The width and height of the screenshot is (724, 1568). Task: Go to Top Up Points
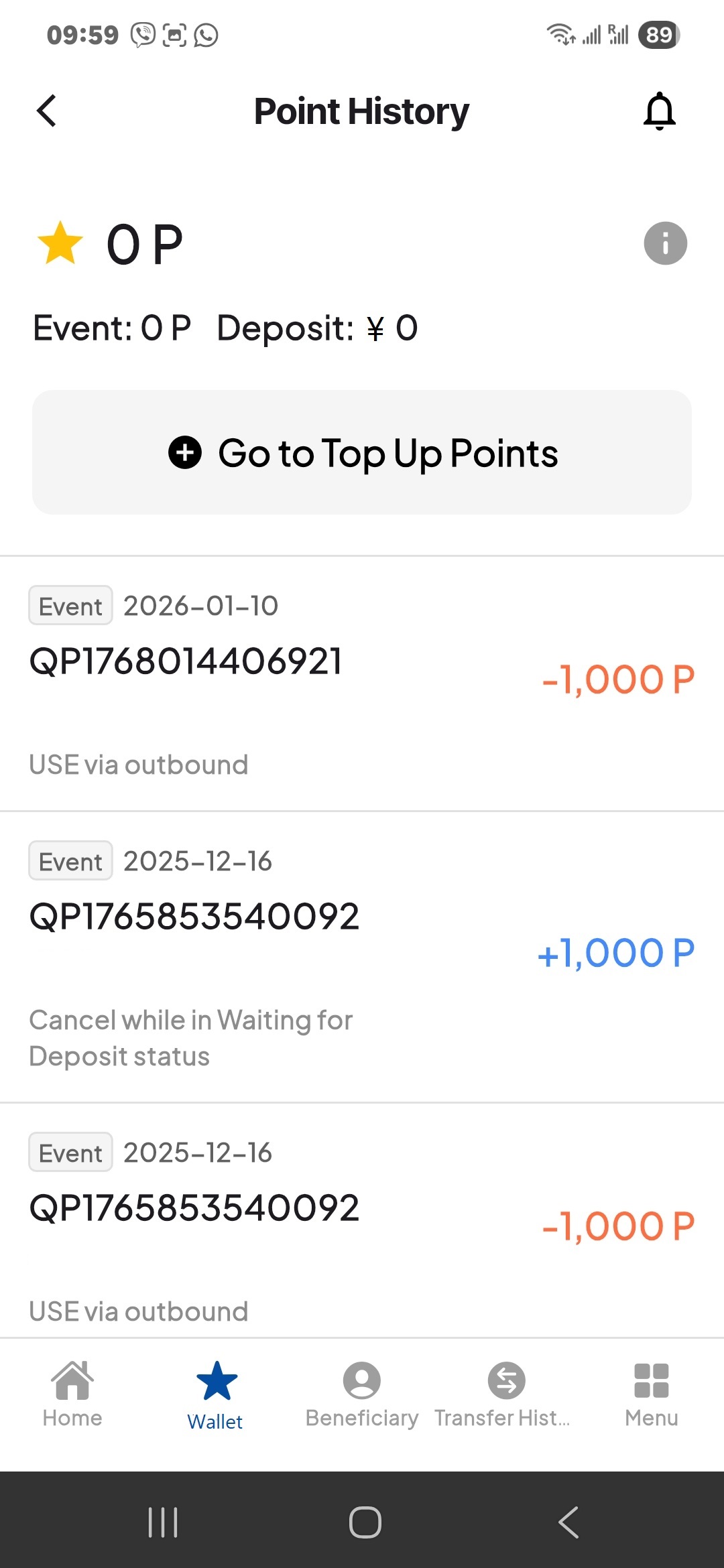click(x=362, y=452)
